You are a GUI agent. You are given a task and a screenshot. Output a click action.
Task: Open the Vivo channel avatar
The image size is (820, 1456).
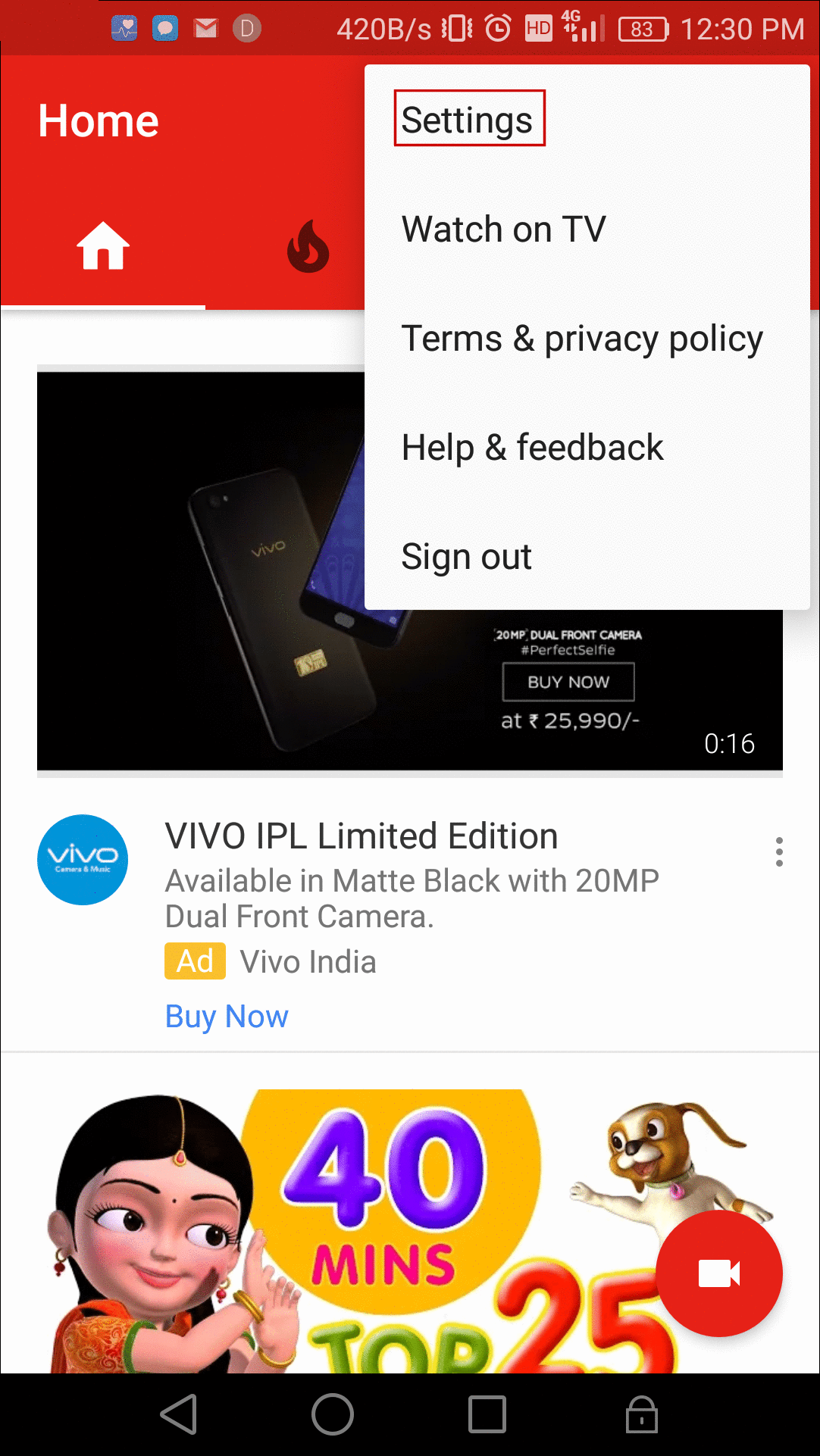[x=83, y=860]
